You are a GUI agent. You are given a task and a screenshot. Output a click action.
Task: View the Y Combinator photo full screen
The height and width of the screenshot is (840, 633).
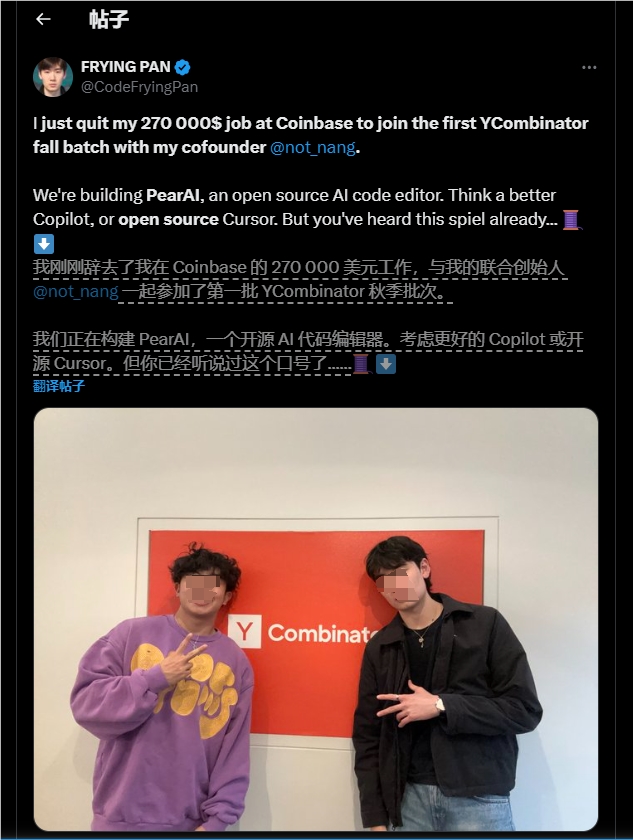point(316,620)
